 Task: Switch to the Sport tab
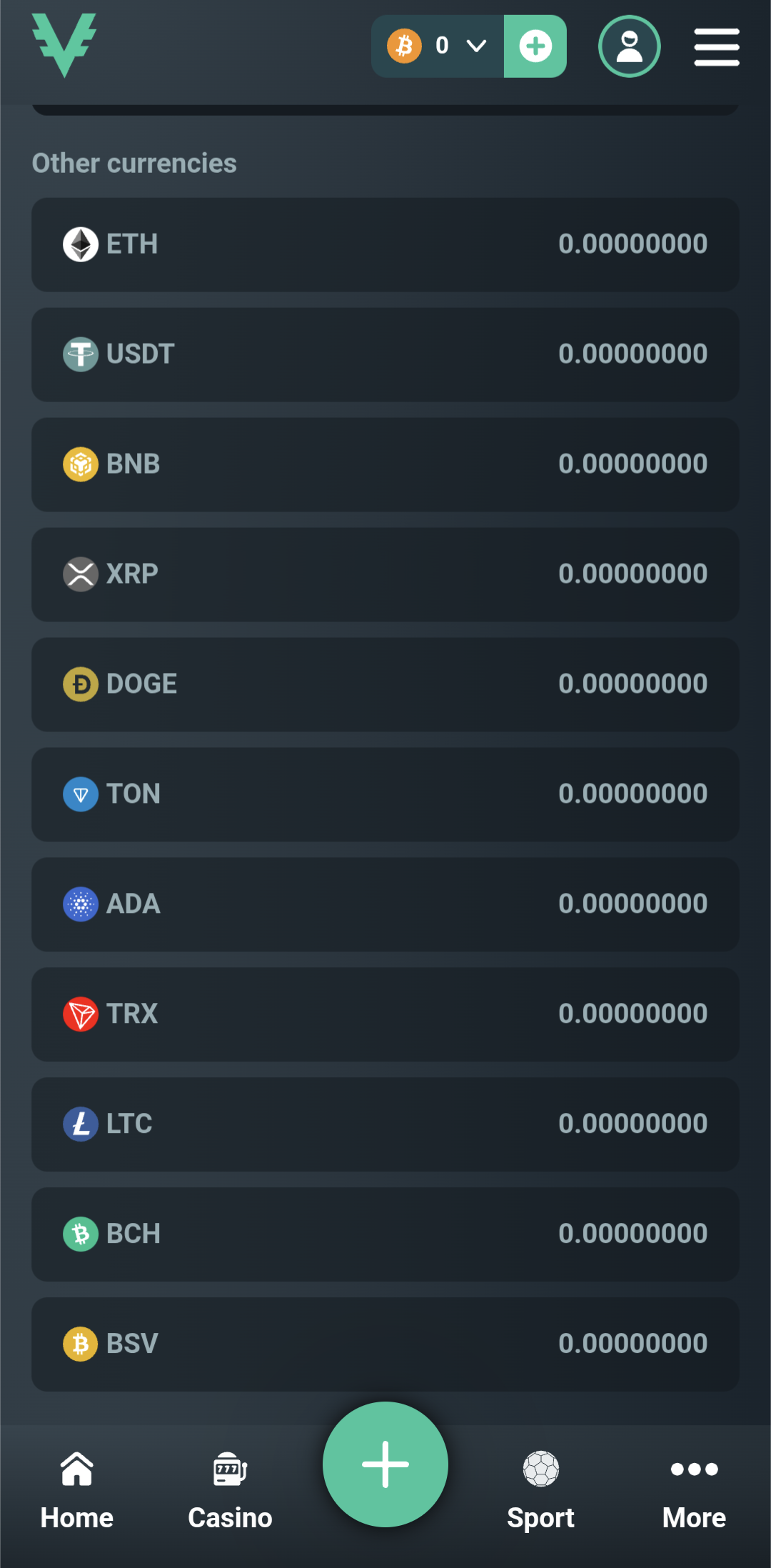coord(540,1491)
